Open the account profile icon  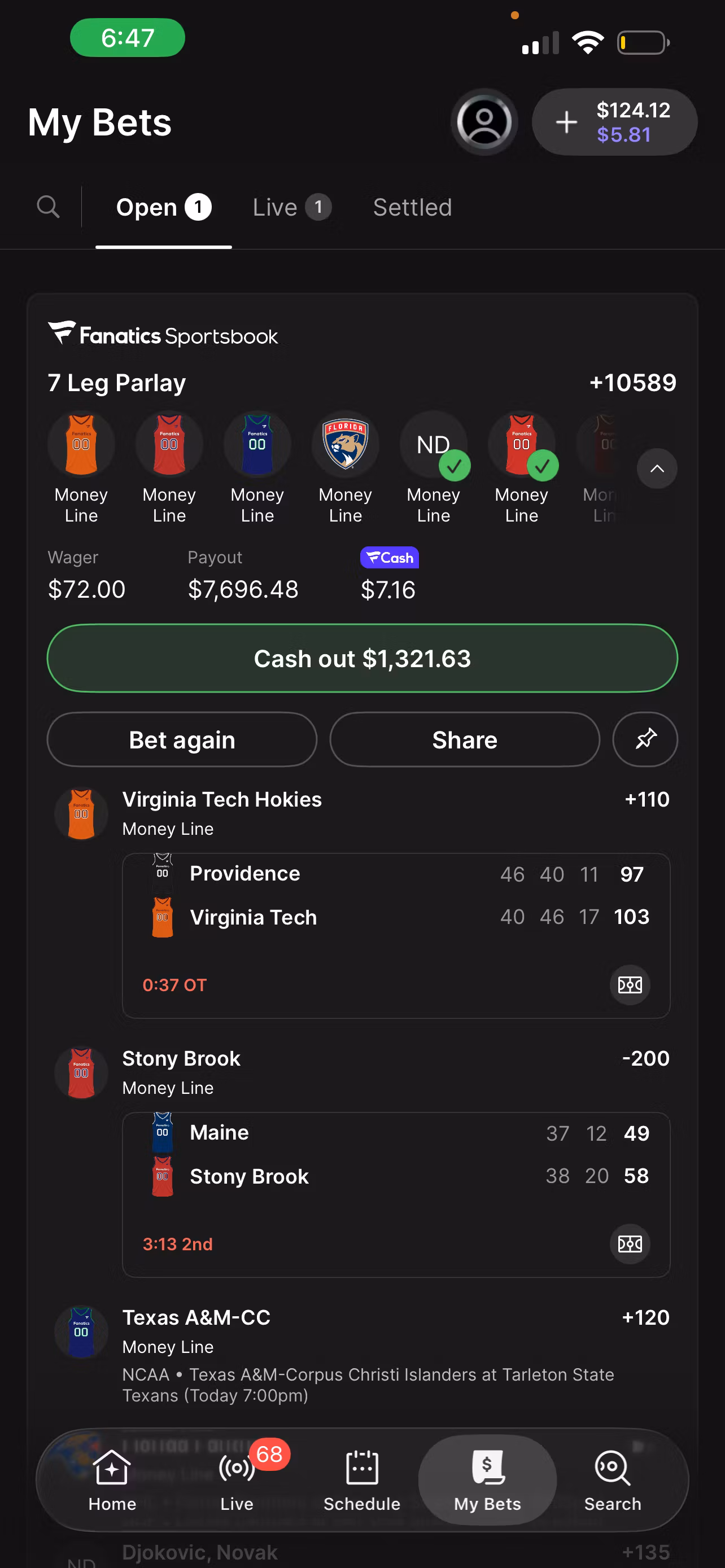tap(484, 122)
